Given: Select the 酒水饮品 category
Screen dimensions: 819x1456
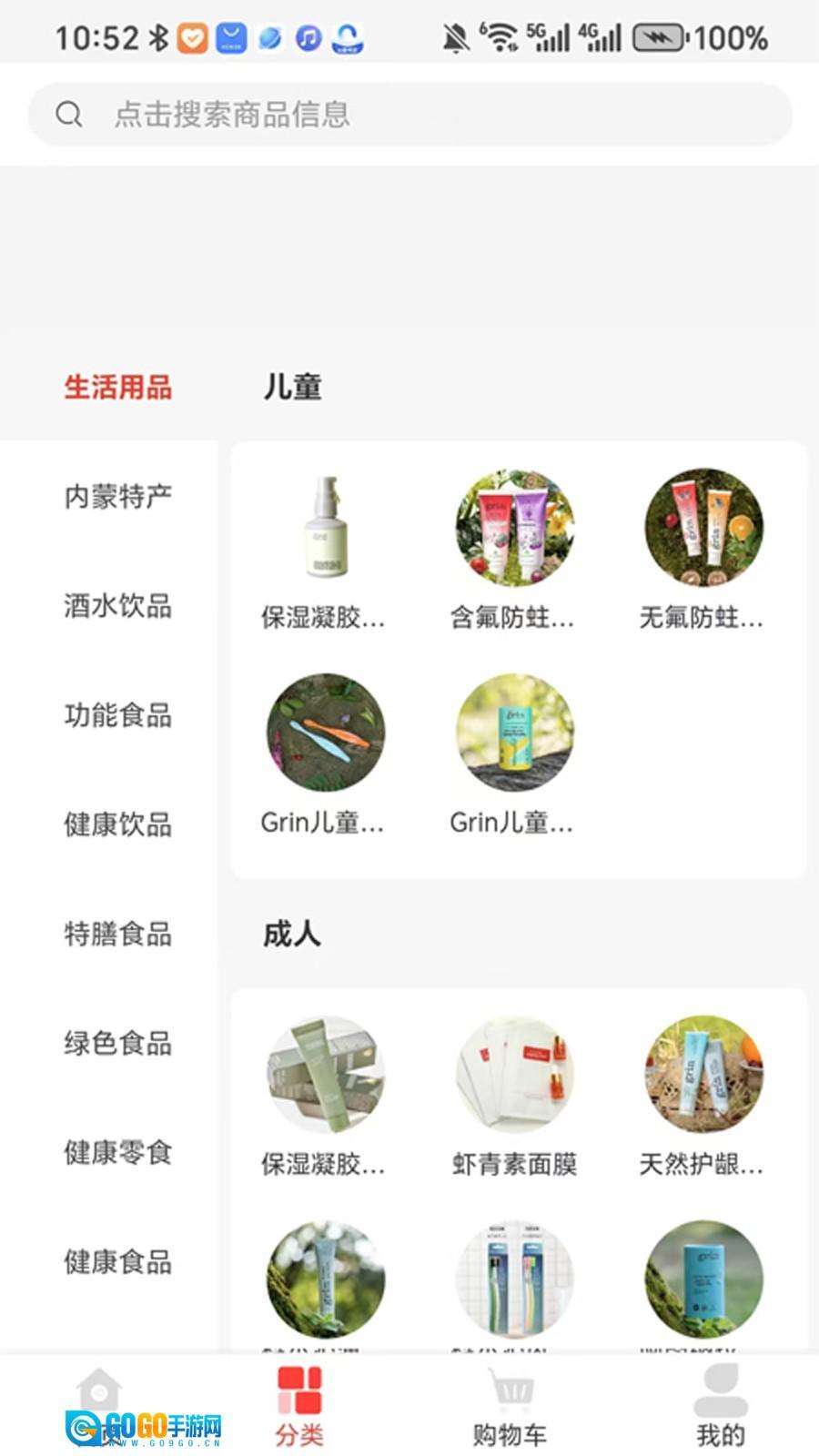Looking at the screenshot, I should [118, 606].
